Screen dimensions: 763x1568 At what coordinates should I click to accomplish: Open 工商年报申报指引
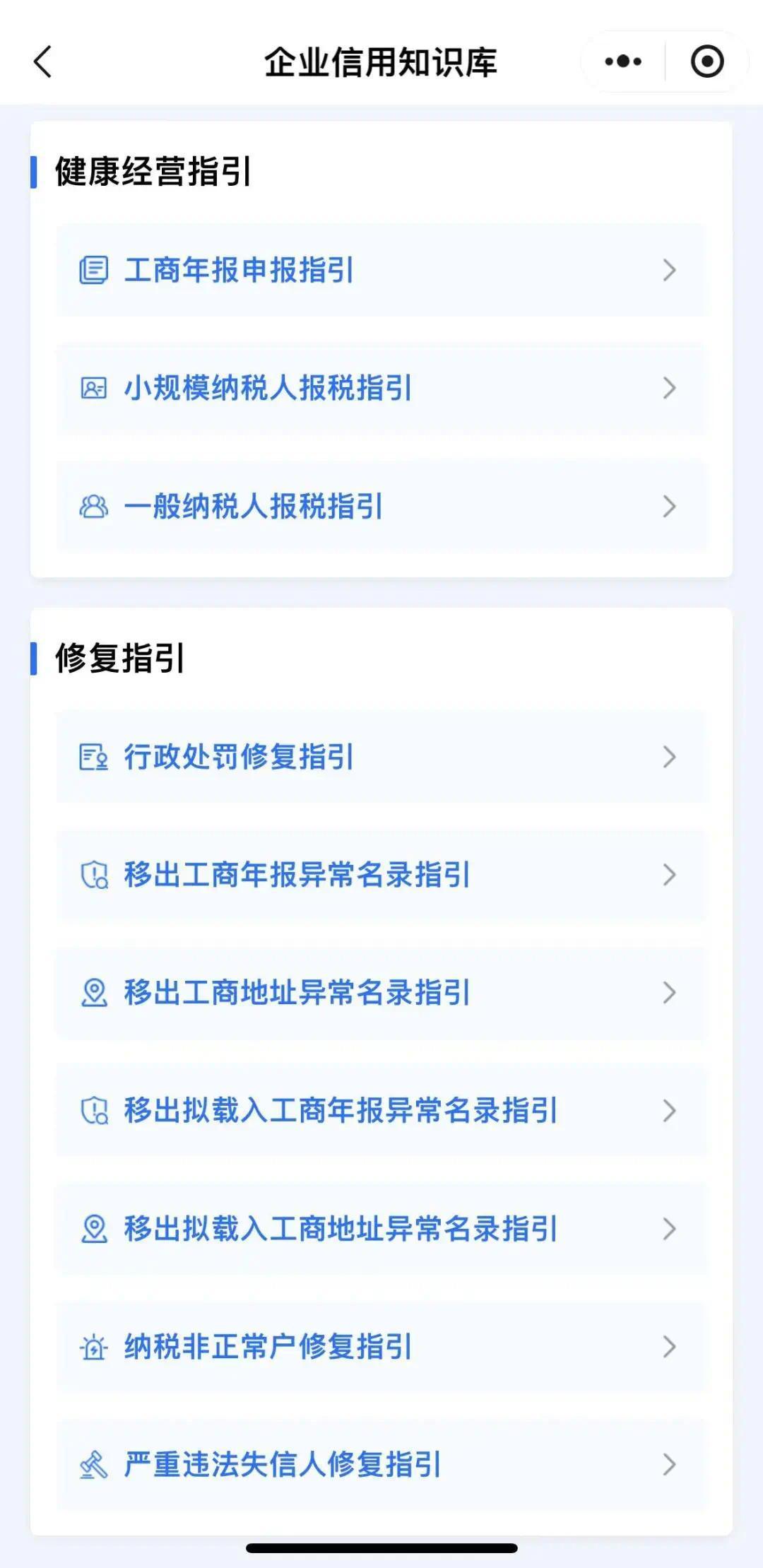tap(381, 270)
